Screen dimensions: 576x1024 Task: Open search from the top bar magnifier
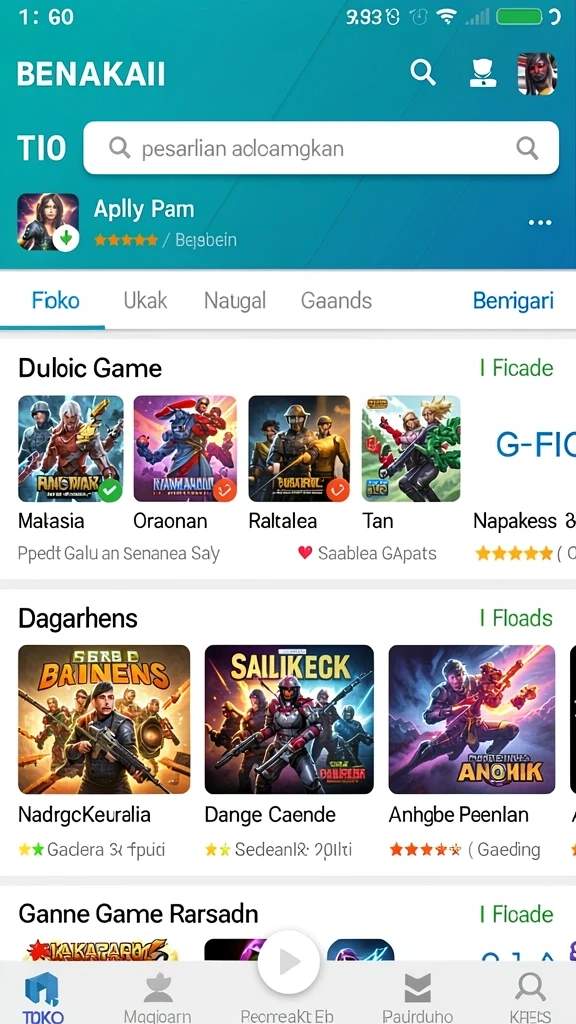[x=423, y=72]
